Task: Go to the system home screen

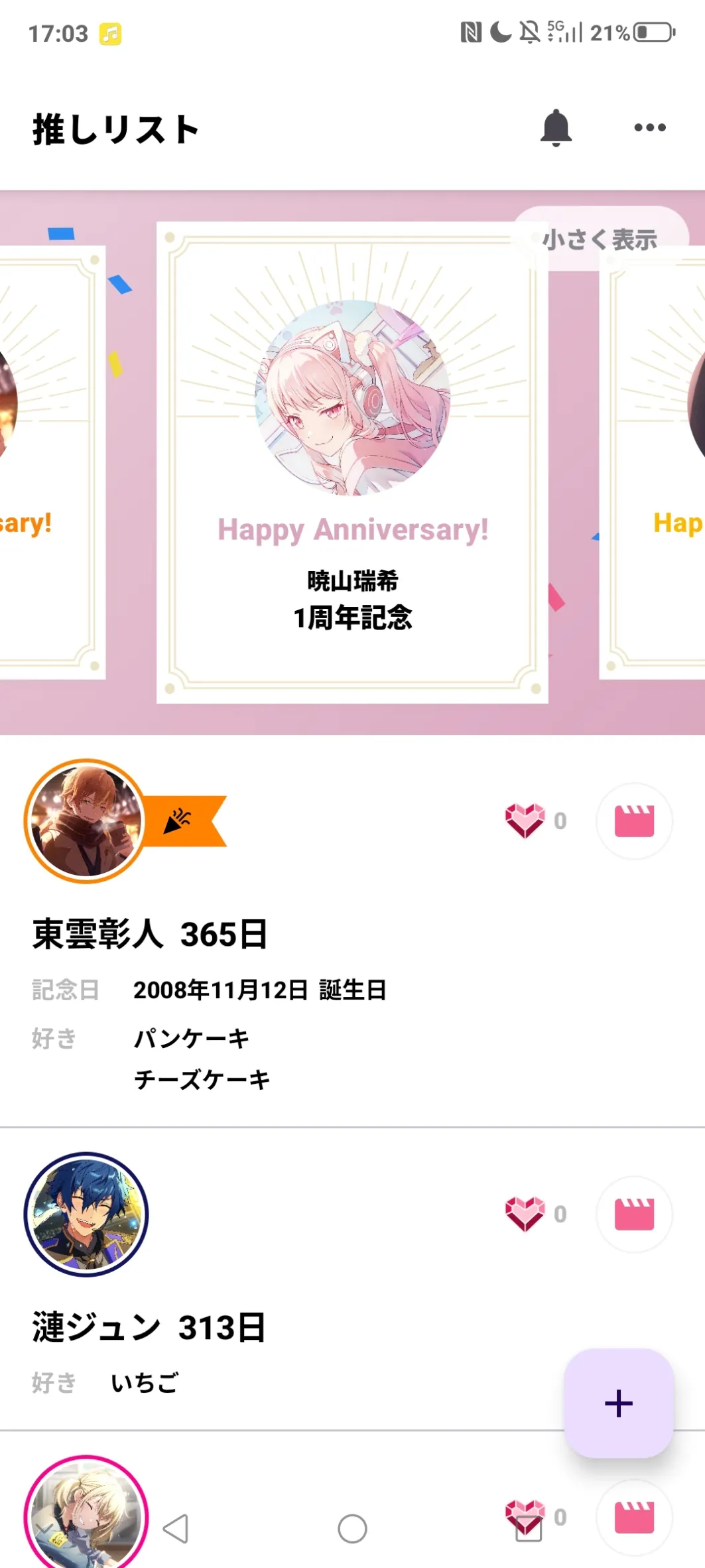Action: [x=352, y=1528]
